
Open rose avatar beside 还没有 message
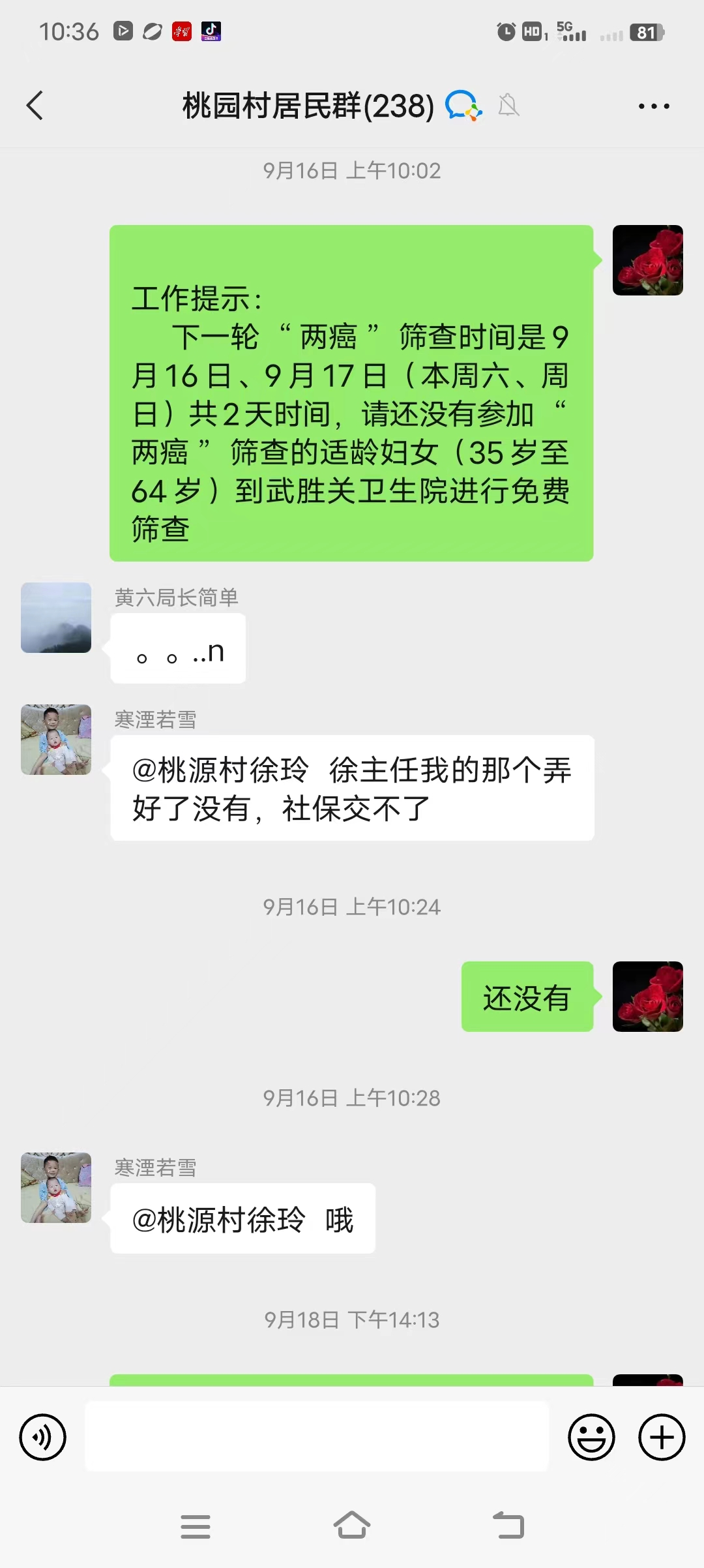647,996
